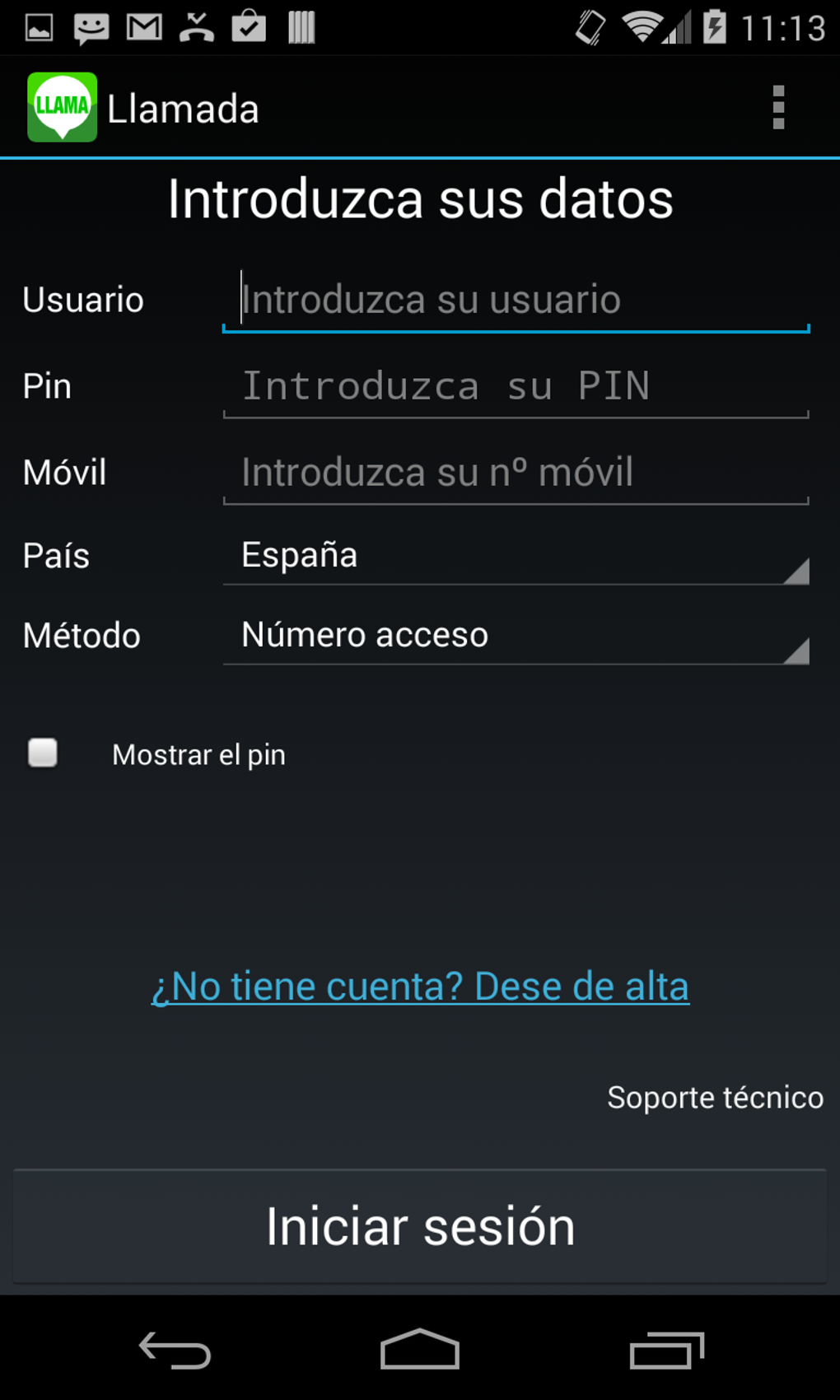
Task: Open the ¿No tiene cuenta? Dese de alta link
Action: pos(420,987)
